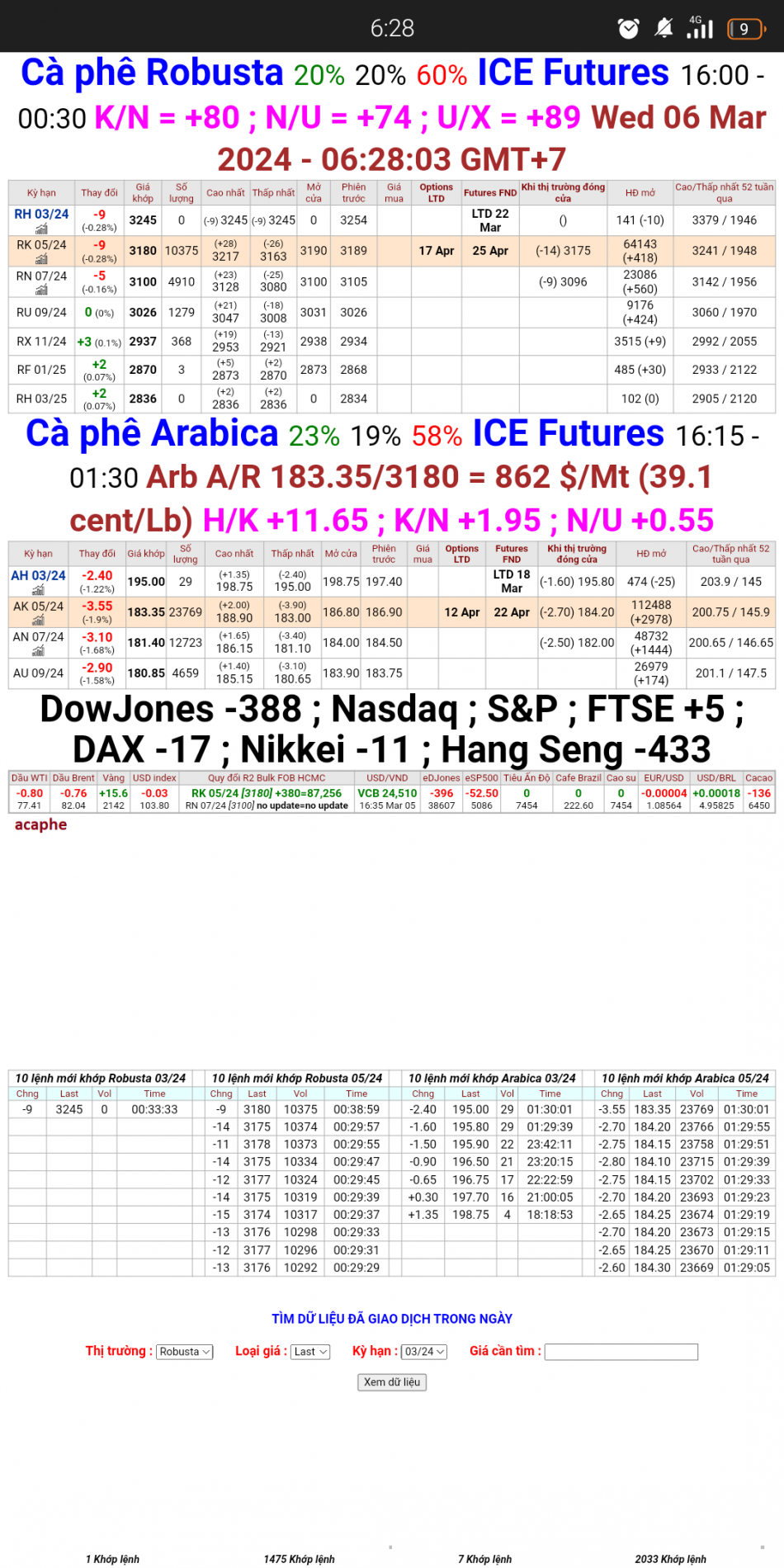Tap the muted notification bell icon

pyautogui.click(x=663, y=28)
